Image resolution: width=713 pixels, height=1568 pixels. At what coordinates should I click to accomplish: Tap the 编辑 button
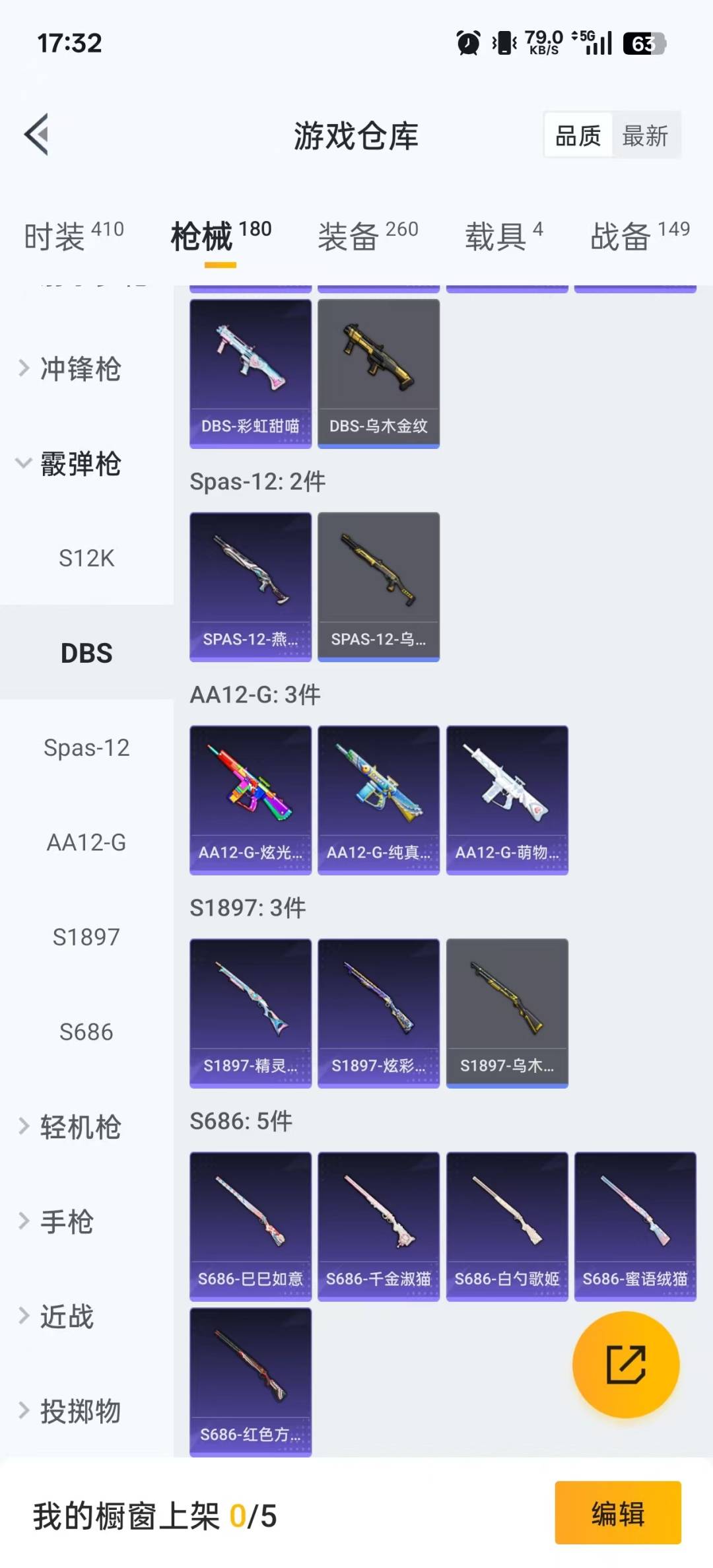(617, 1513)
